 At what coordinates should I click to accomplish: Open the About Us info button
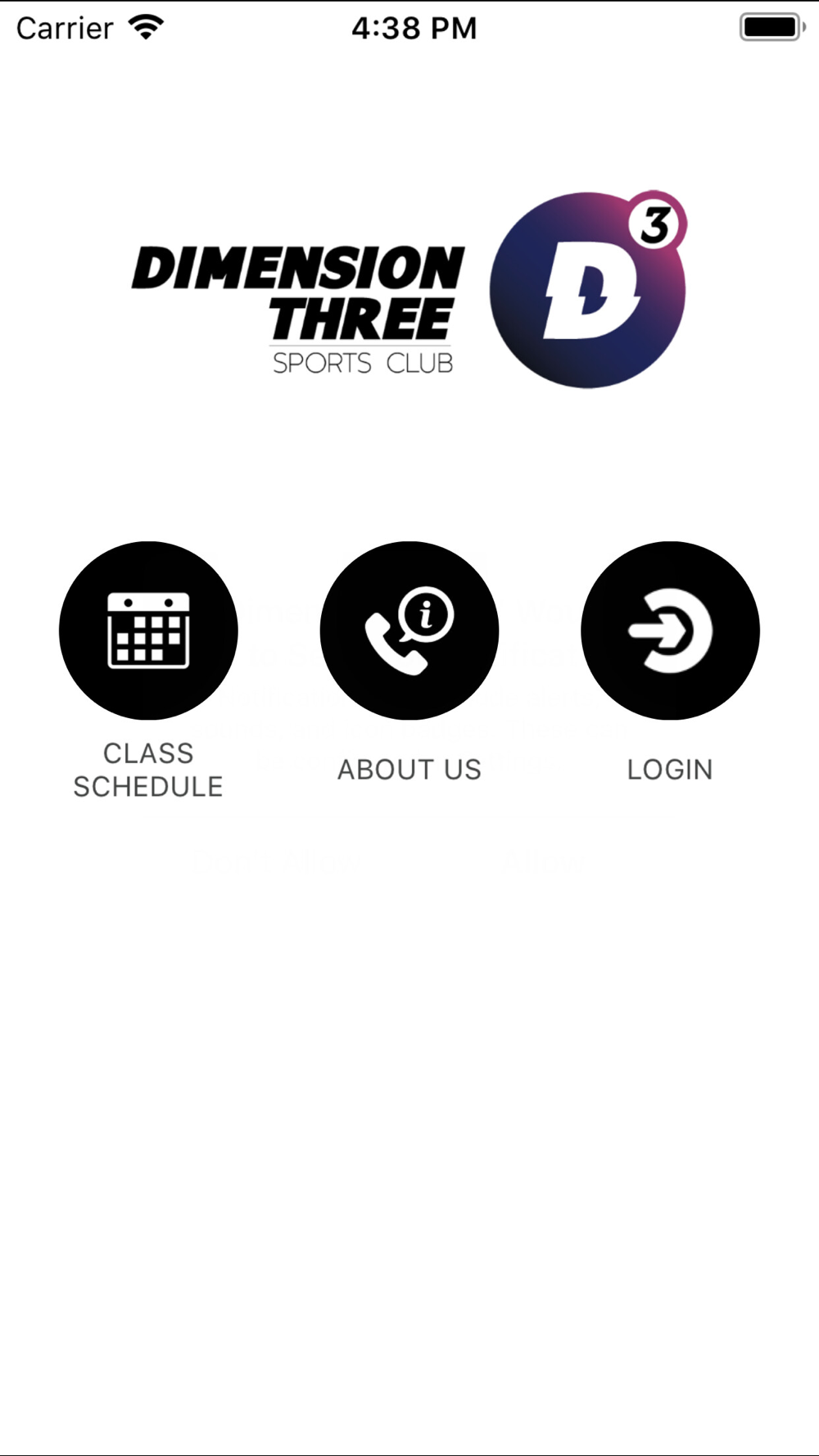(409, 631)
